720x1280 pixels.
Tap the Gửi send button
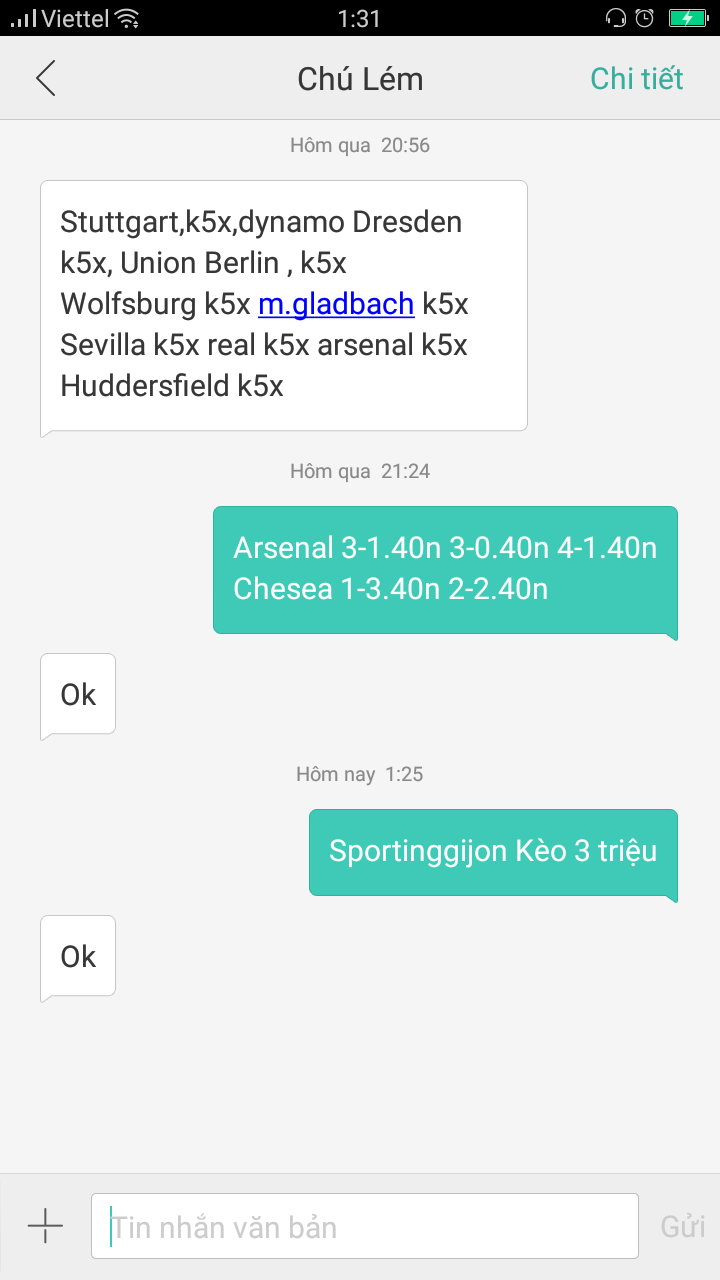click(682, 1227)
